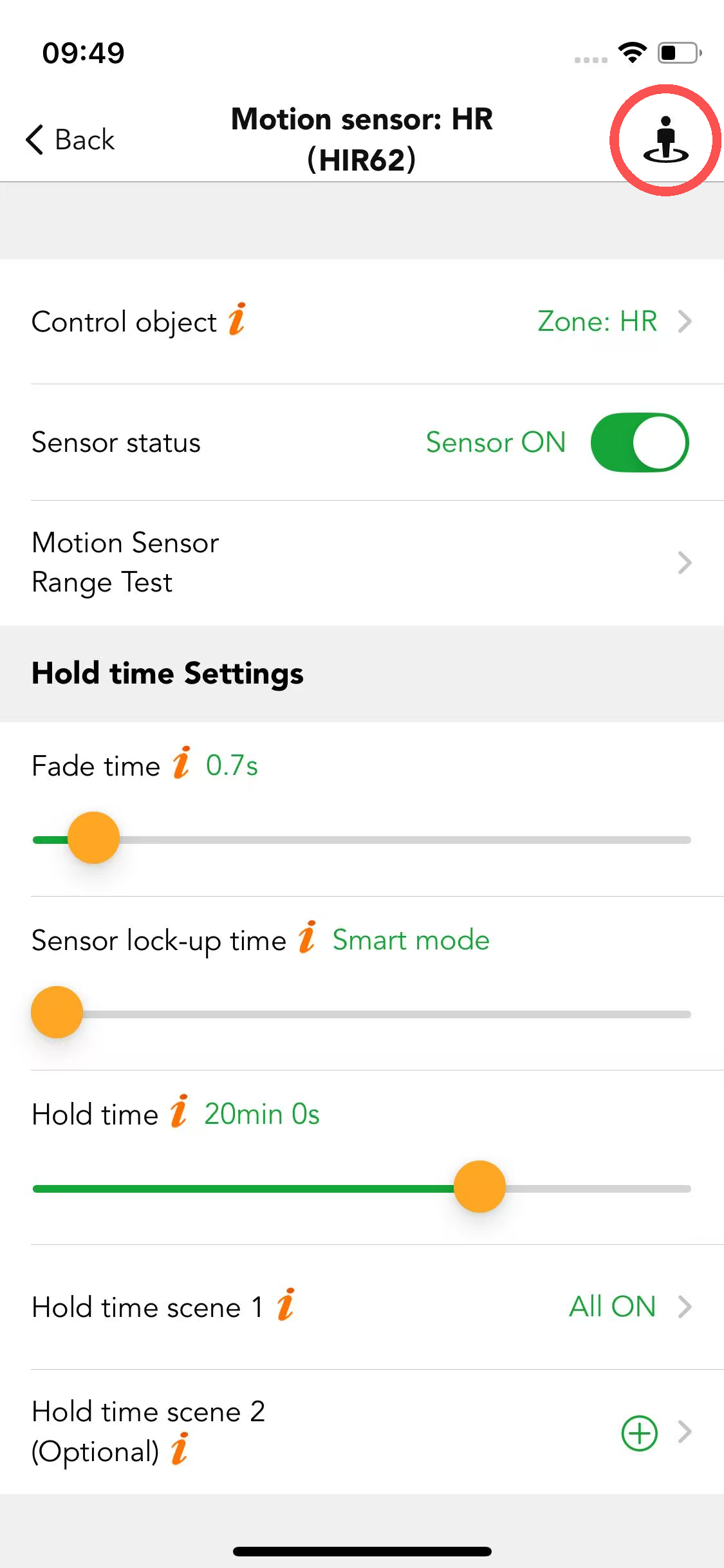Viewport: 724px width, 1568px height.
Task: Open the motion sensor person icon
Action: [x=665, y=140]
